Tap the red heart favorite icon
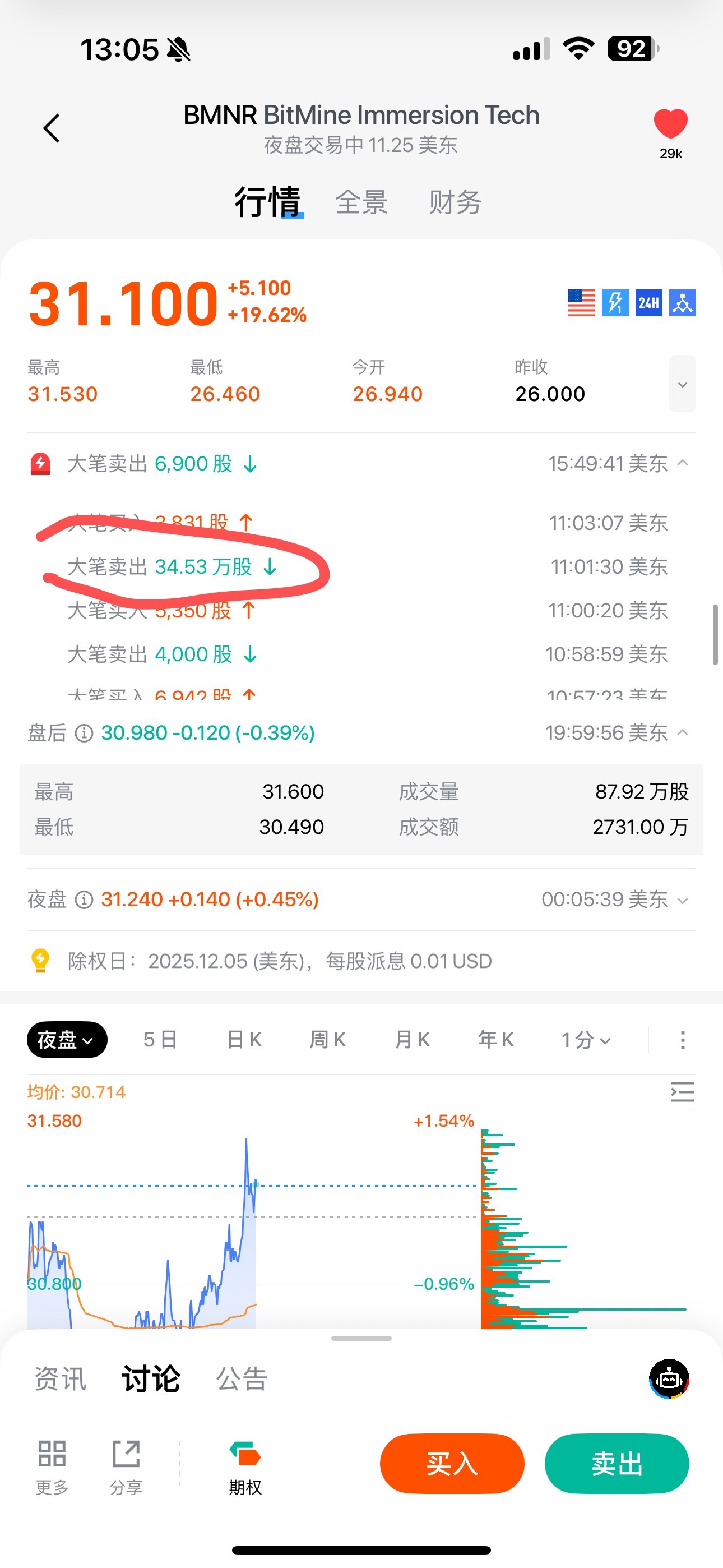 [670, 123]
